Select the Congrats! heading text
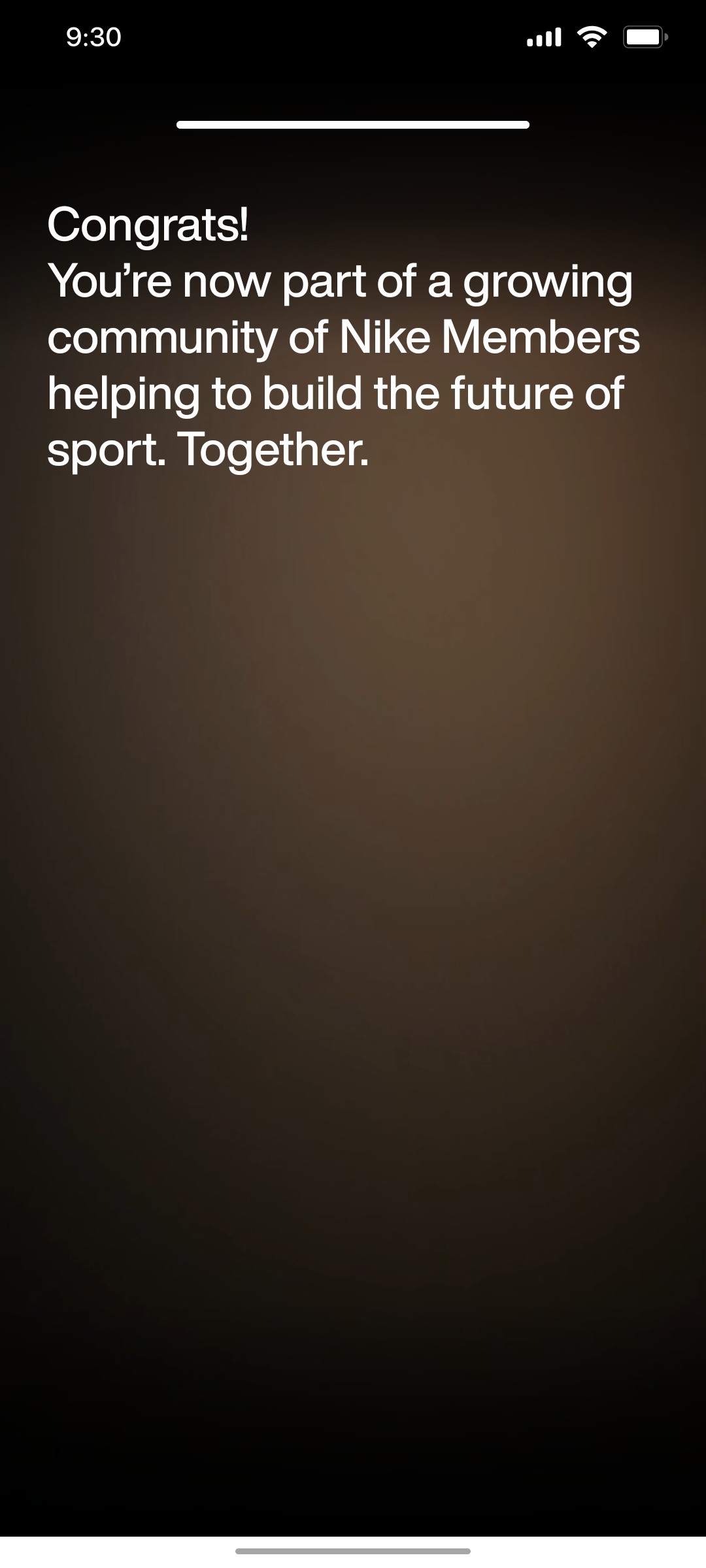 [149, 225]
